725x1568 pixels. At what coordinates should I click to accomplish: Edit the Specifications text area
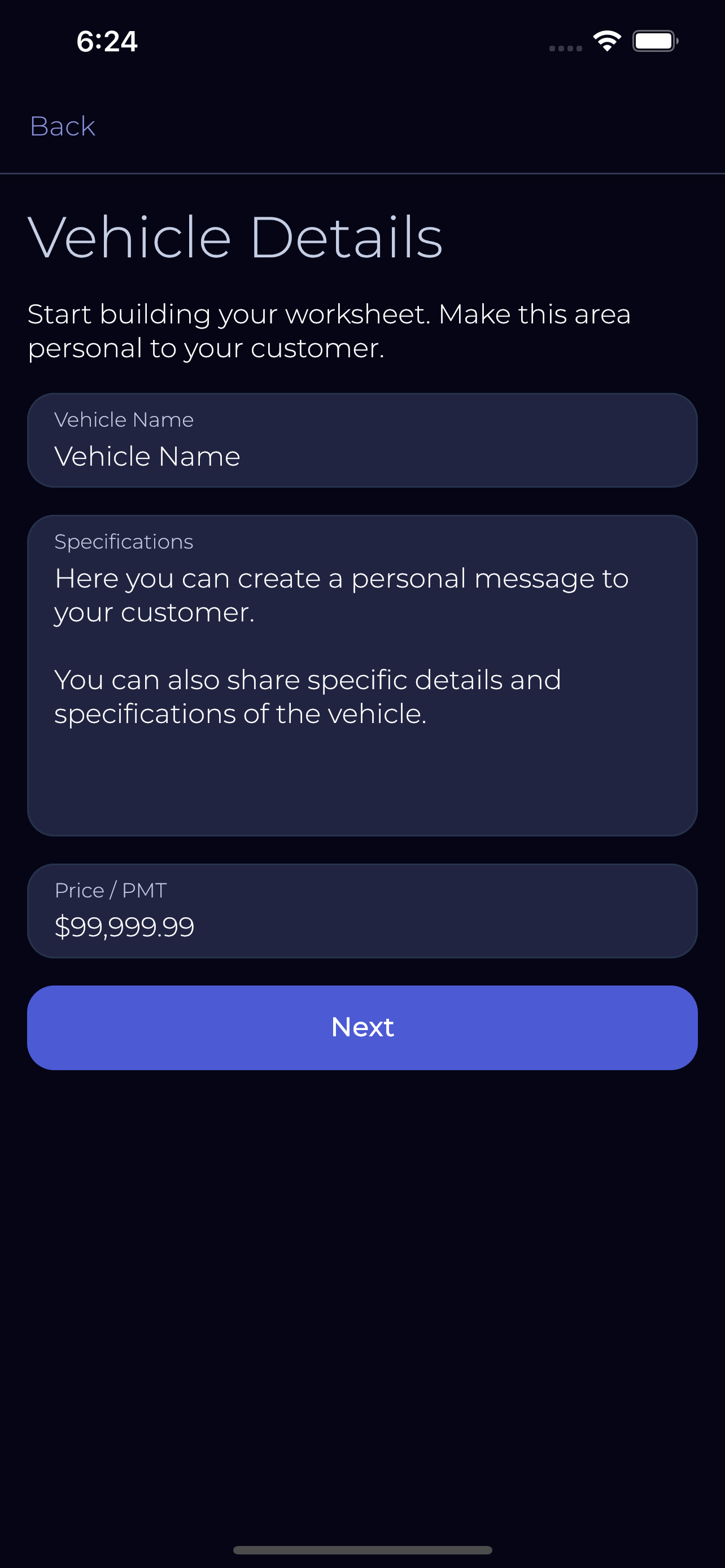(x=362, y=676)
